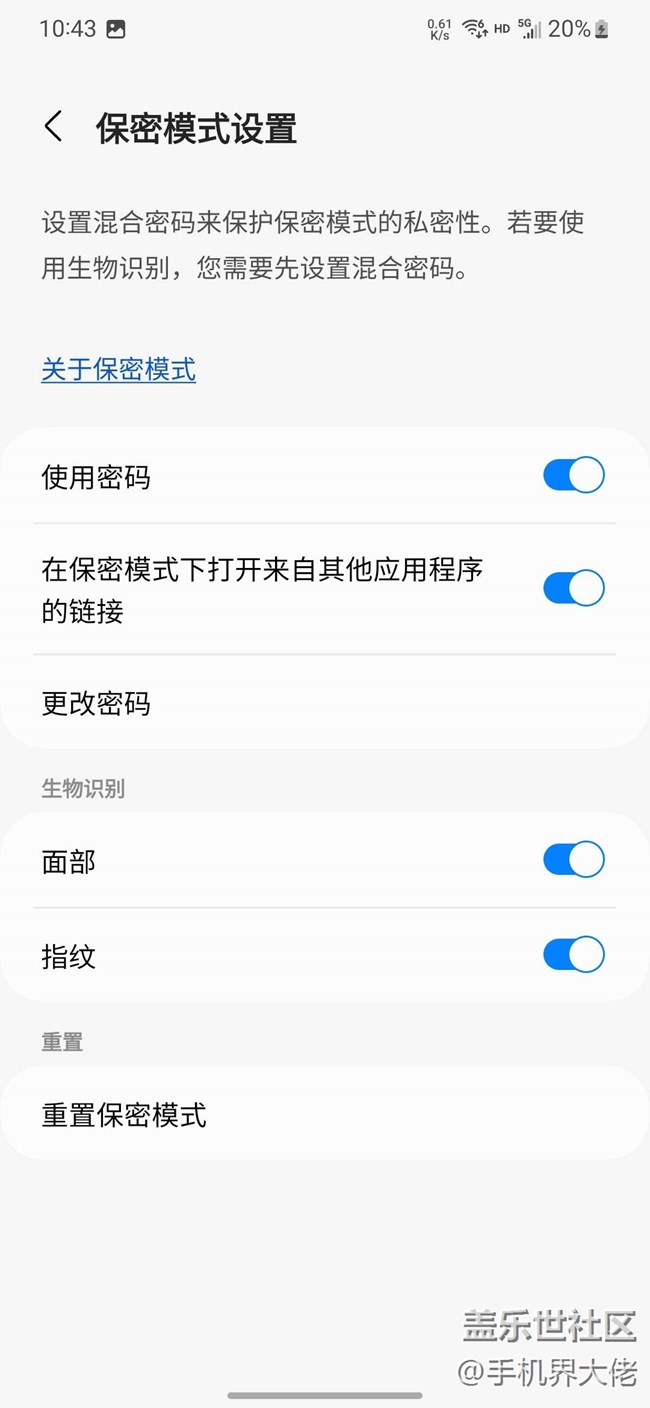Viewport: 650px width, 1408px height.
Task: Select 重置保密模式
Action: pos(124,1114)
